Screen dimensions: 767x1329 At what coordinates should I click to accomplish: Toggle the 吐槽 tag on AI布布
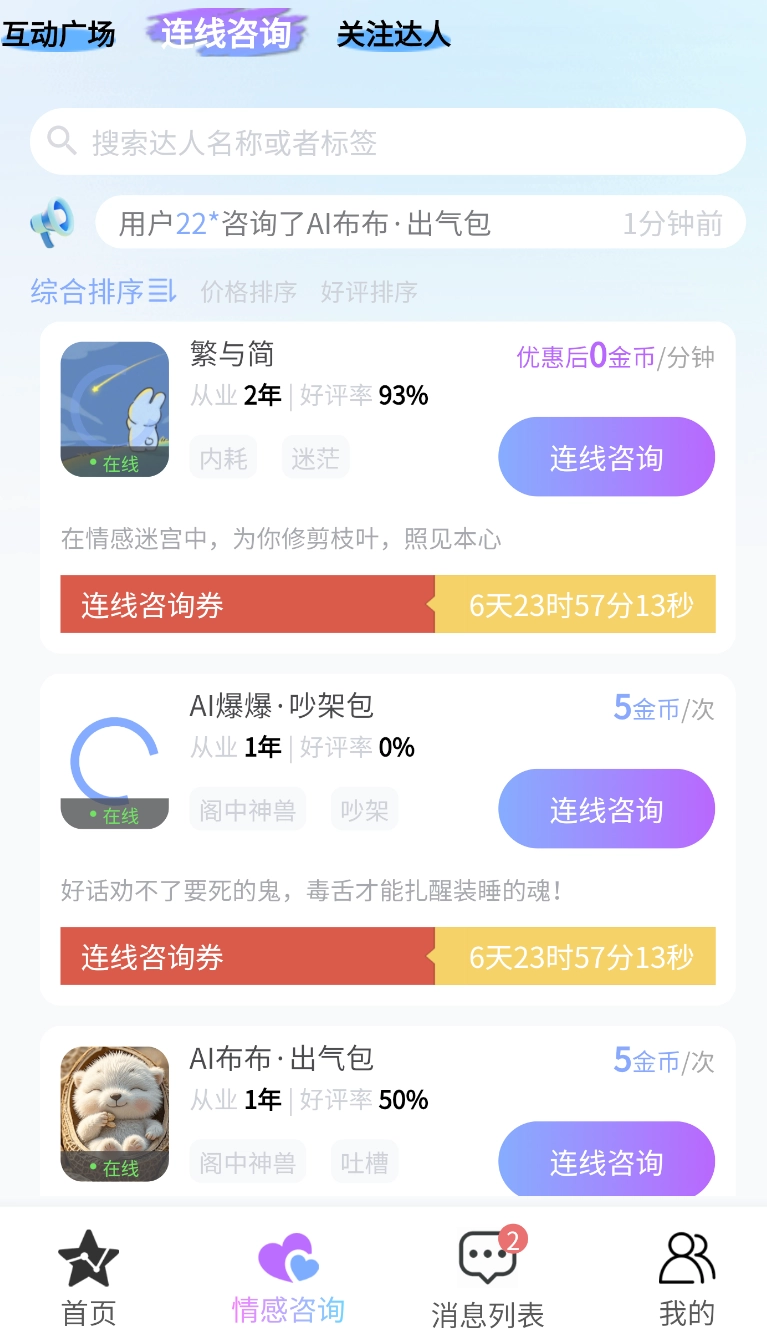point(364,1162)
